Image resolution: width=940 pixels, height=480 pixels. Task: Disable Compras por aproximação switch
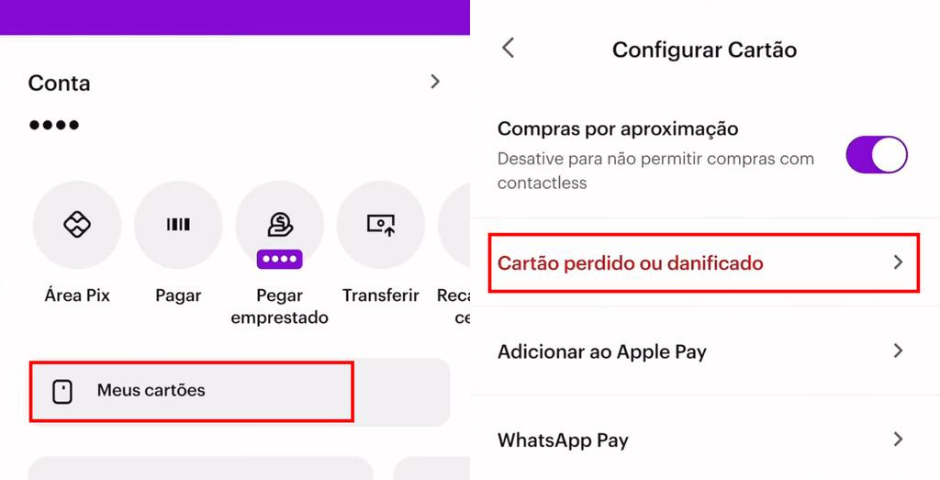click(x=876, y=155)
